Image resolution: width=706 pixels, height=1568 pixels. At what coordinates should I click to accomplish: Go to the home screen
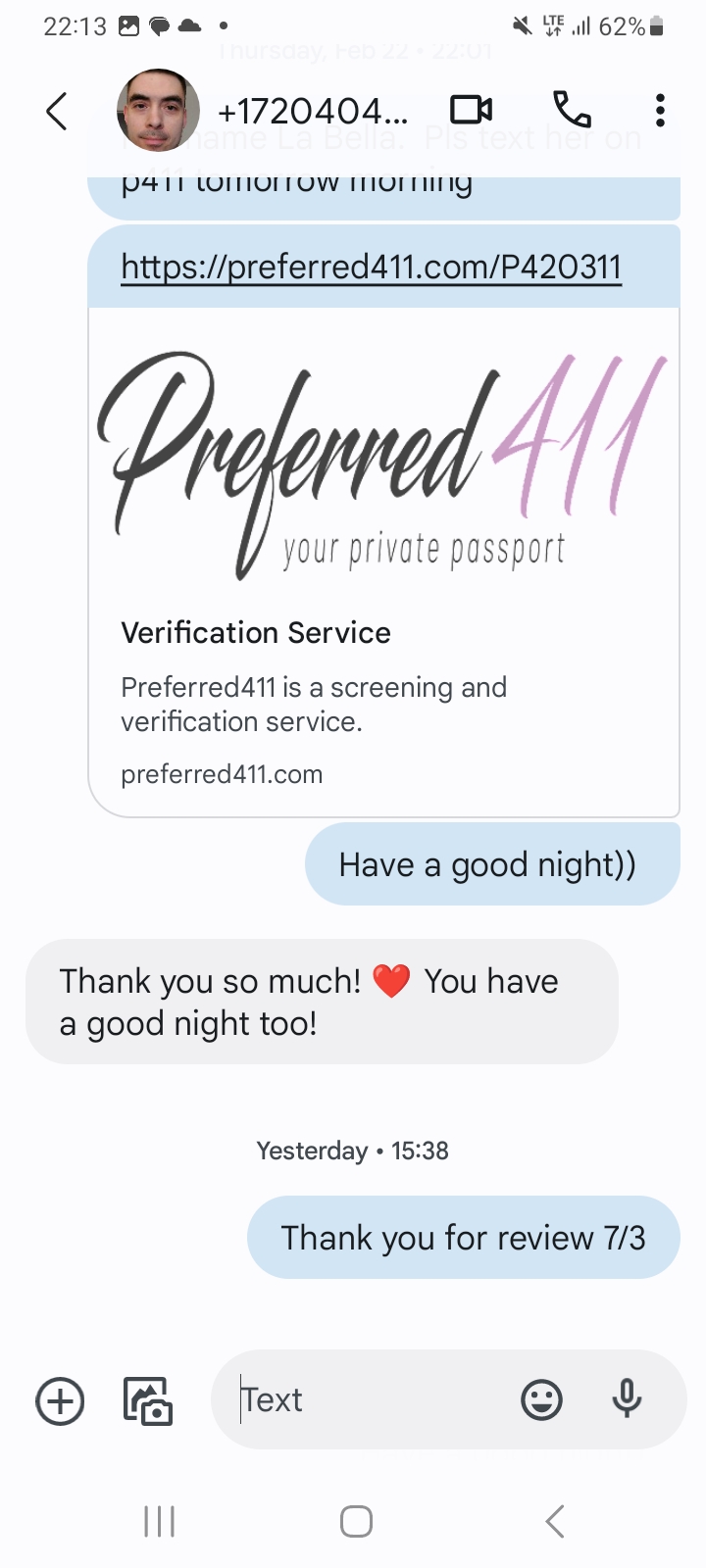[355, 1522]
